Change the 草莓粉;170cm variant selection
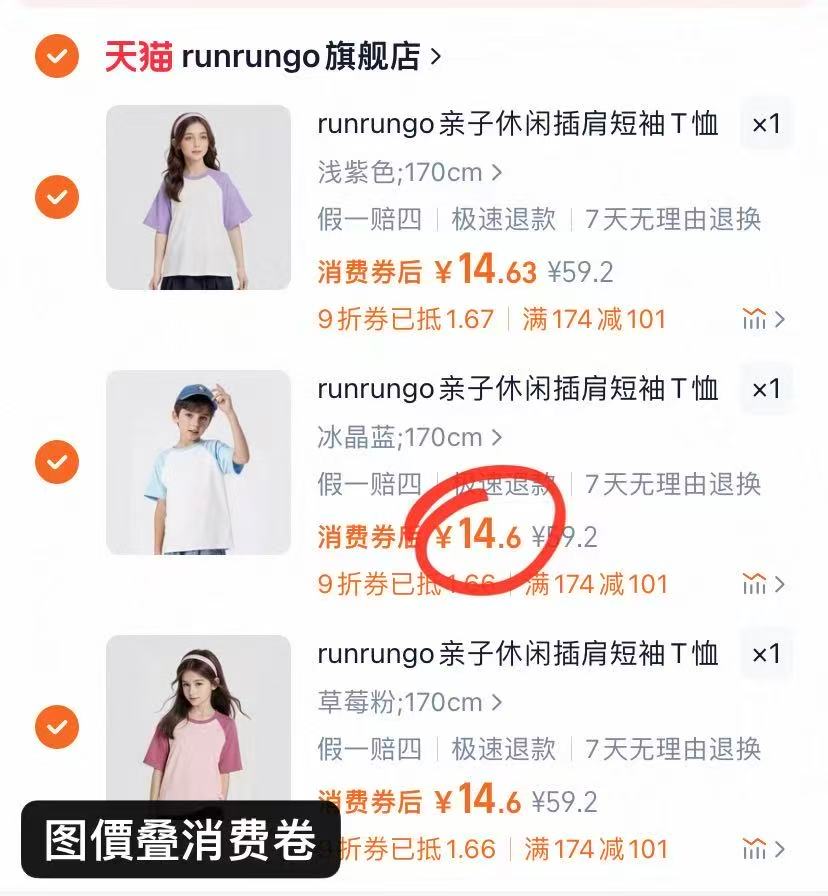Image resolution: width=828 pixels, height=896 pixels. (409, 702)
